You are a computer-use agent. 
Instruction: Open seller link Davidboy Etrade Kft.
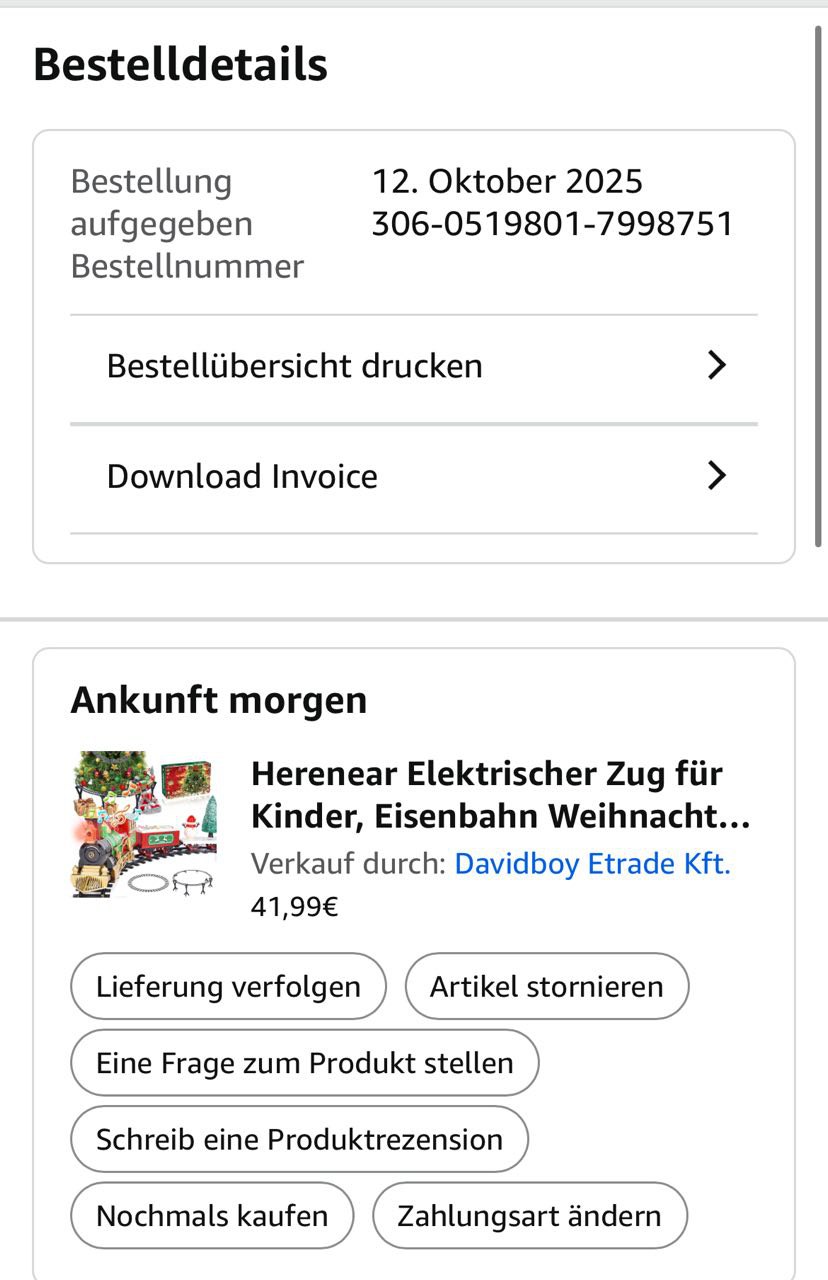tap(592, 863)
